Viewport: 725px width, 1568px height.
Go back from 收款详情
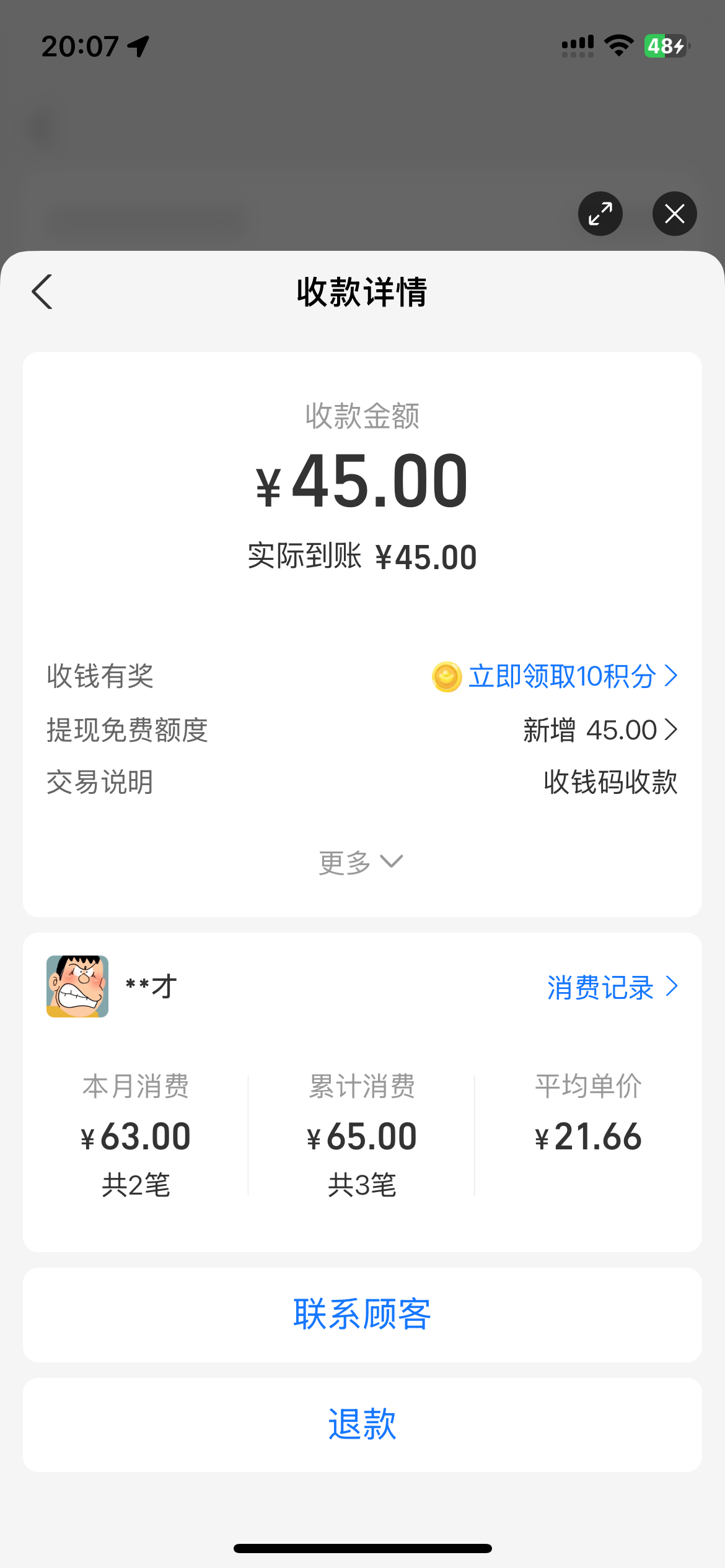coord(42,292)
